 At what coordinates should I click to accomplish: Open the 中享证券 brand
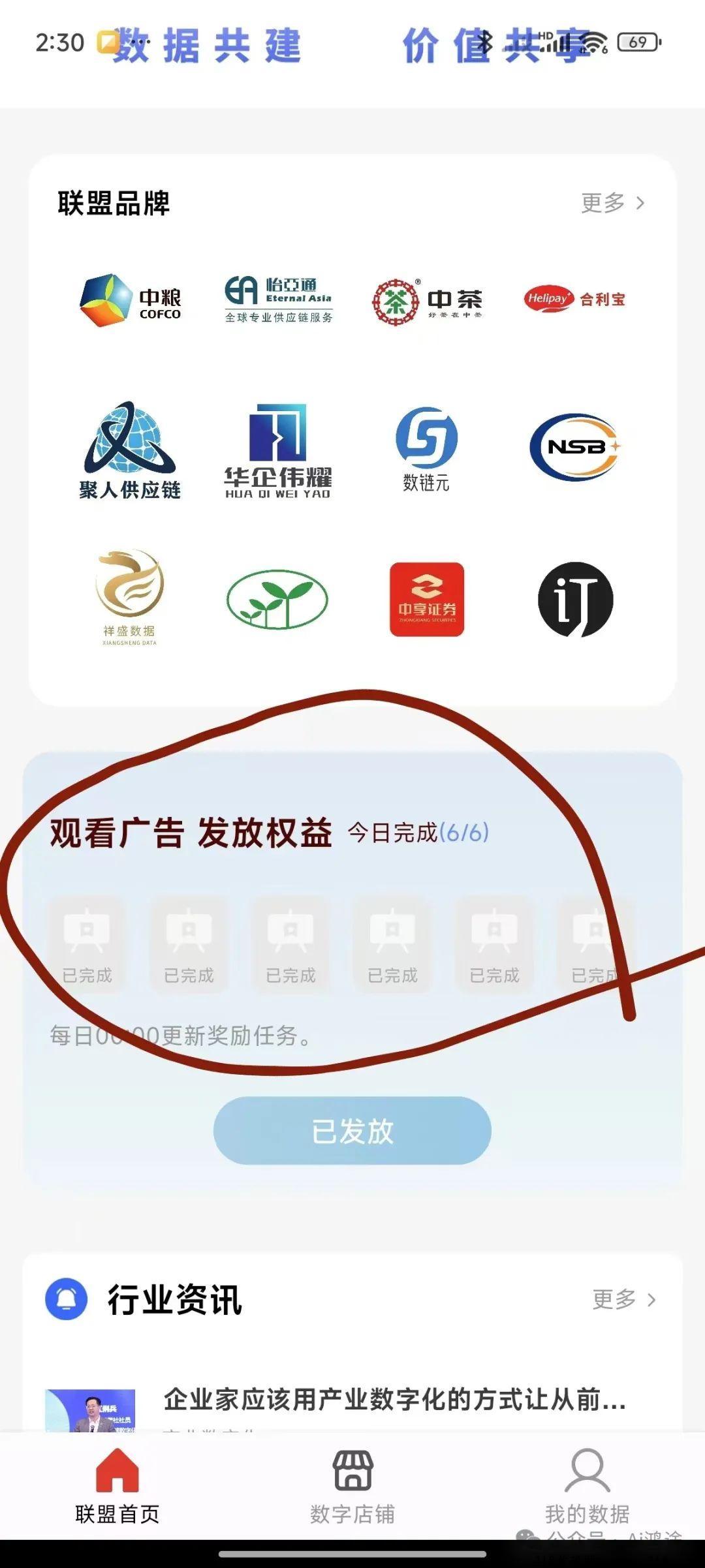click(x=426, y=600)
